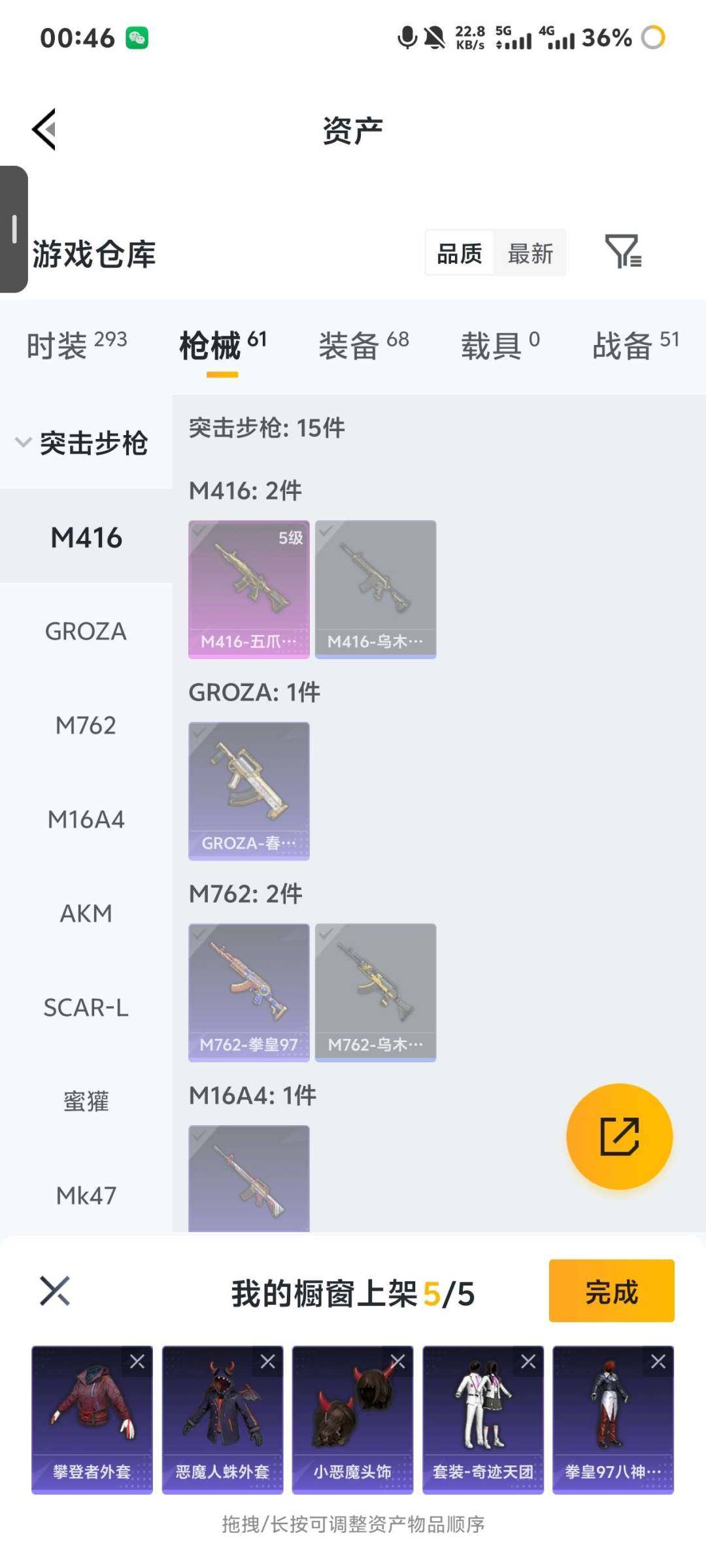
Task: Switch to the 装备 tab
Action: (363, 344)
